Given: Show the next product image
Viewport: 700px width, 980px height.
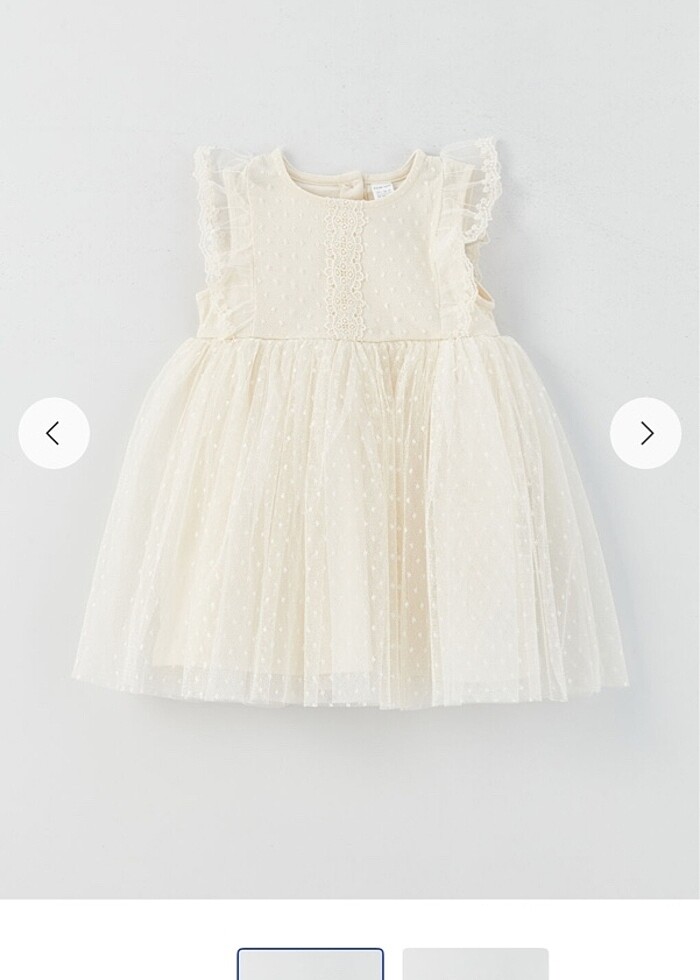Looking at the screenshot, I should [646, 433].
